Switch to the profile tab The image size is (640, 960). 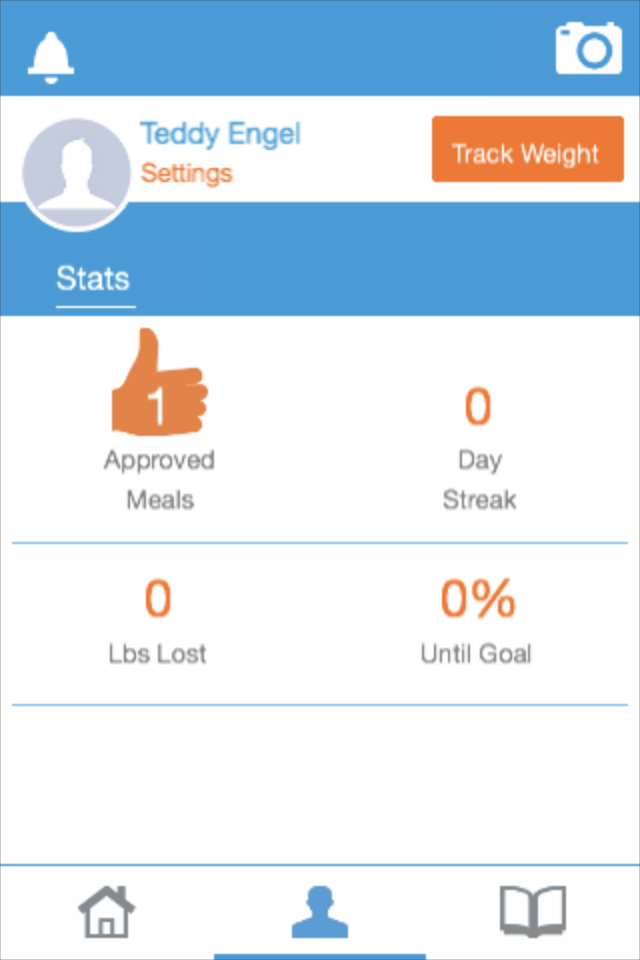[320, 911]
